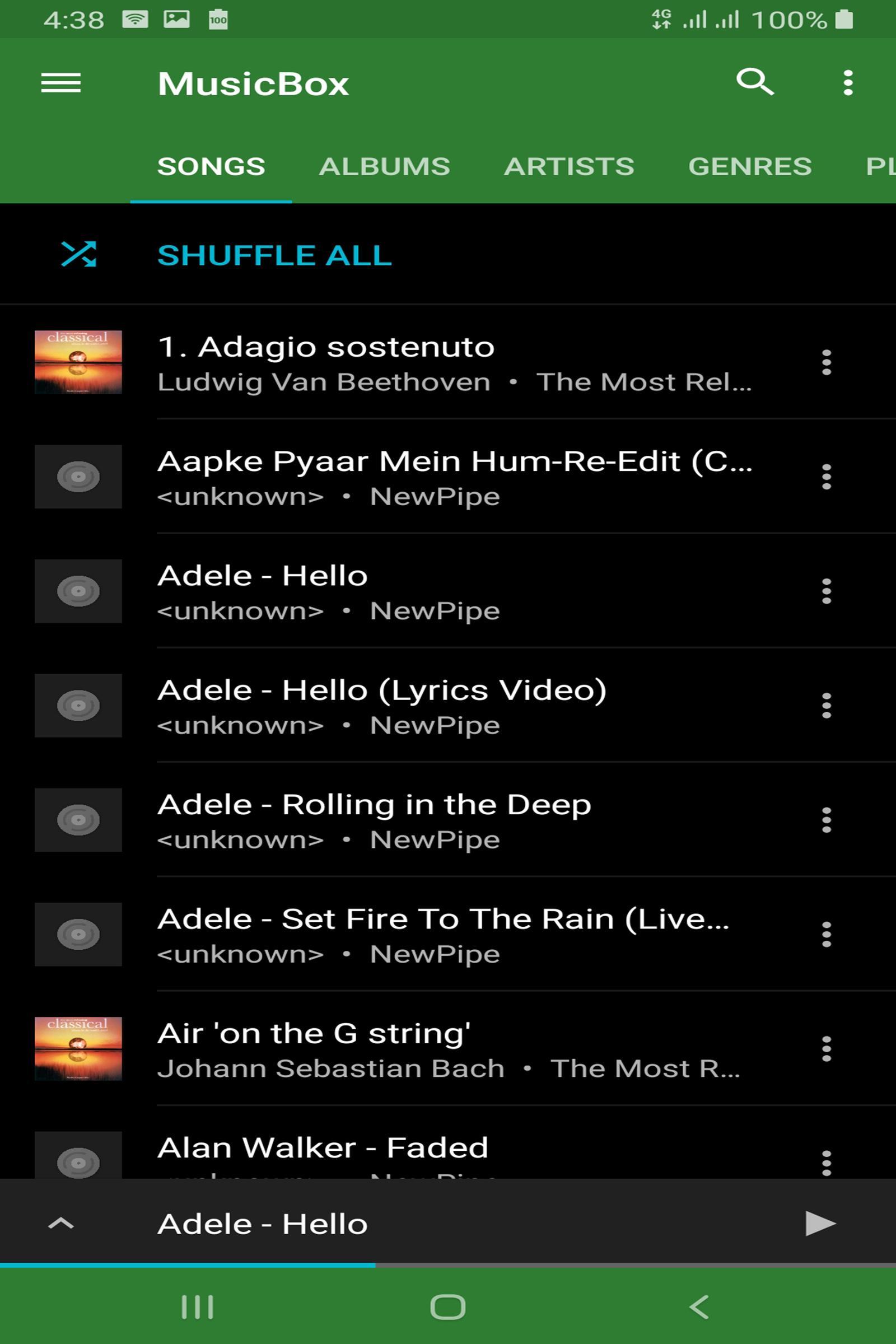Image resolution: width=896 pixels, height=1344 pixels.
Task: Switch to the Artists tab
Action: 568,167
